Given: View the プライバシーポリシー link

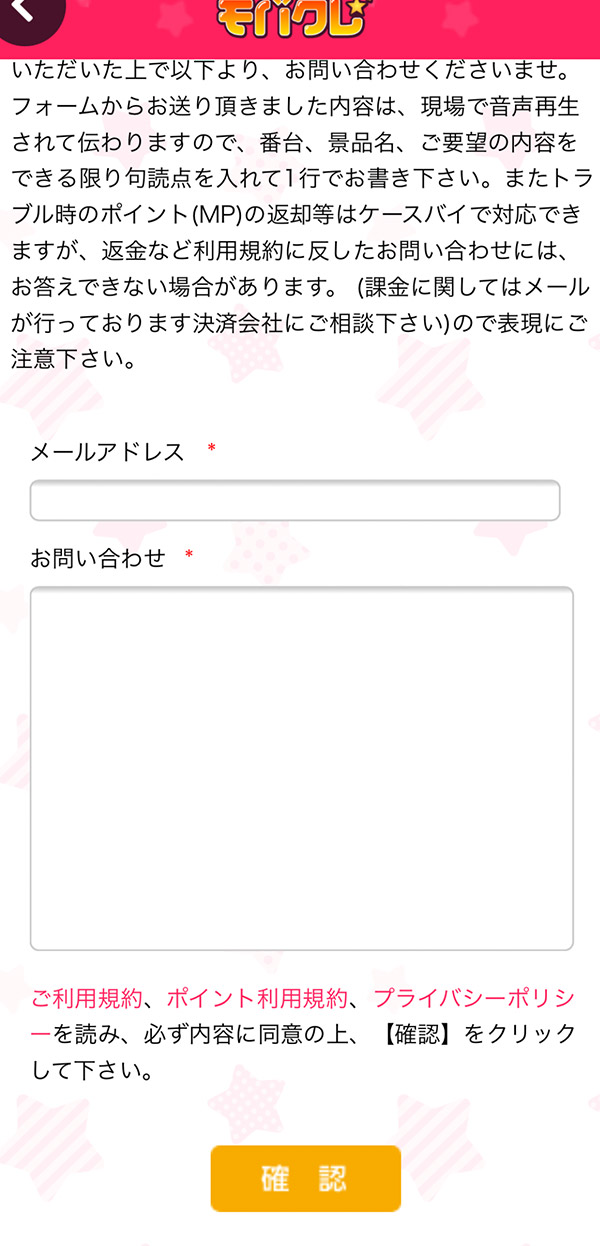Looking at the screenshot, I should pos(474,997).
